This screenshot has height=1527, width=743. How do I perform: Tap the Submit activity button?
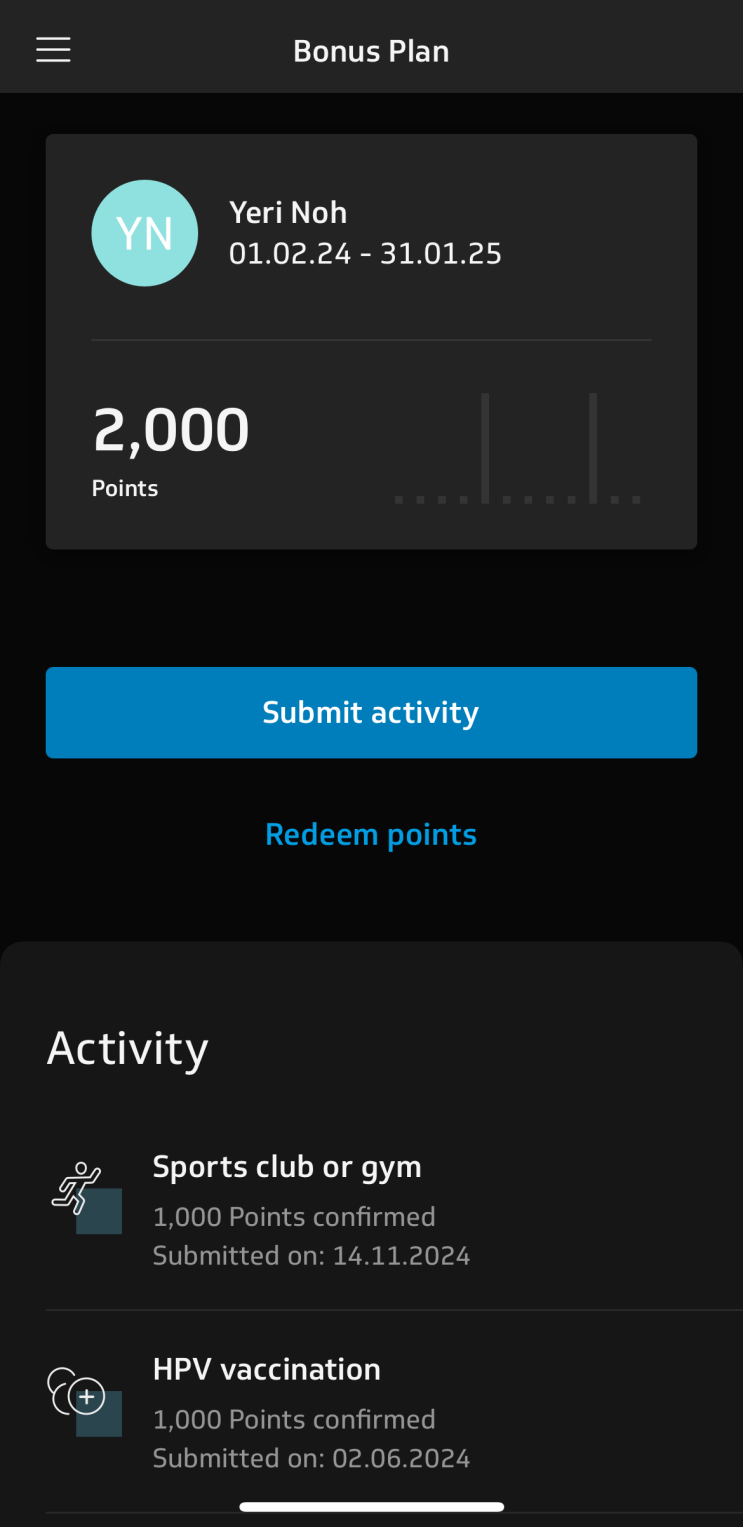click(371, 712)
